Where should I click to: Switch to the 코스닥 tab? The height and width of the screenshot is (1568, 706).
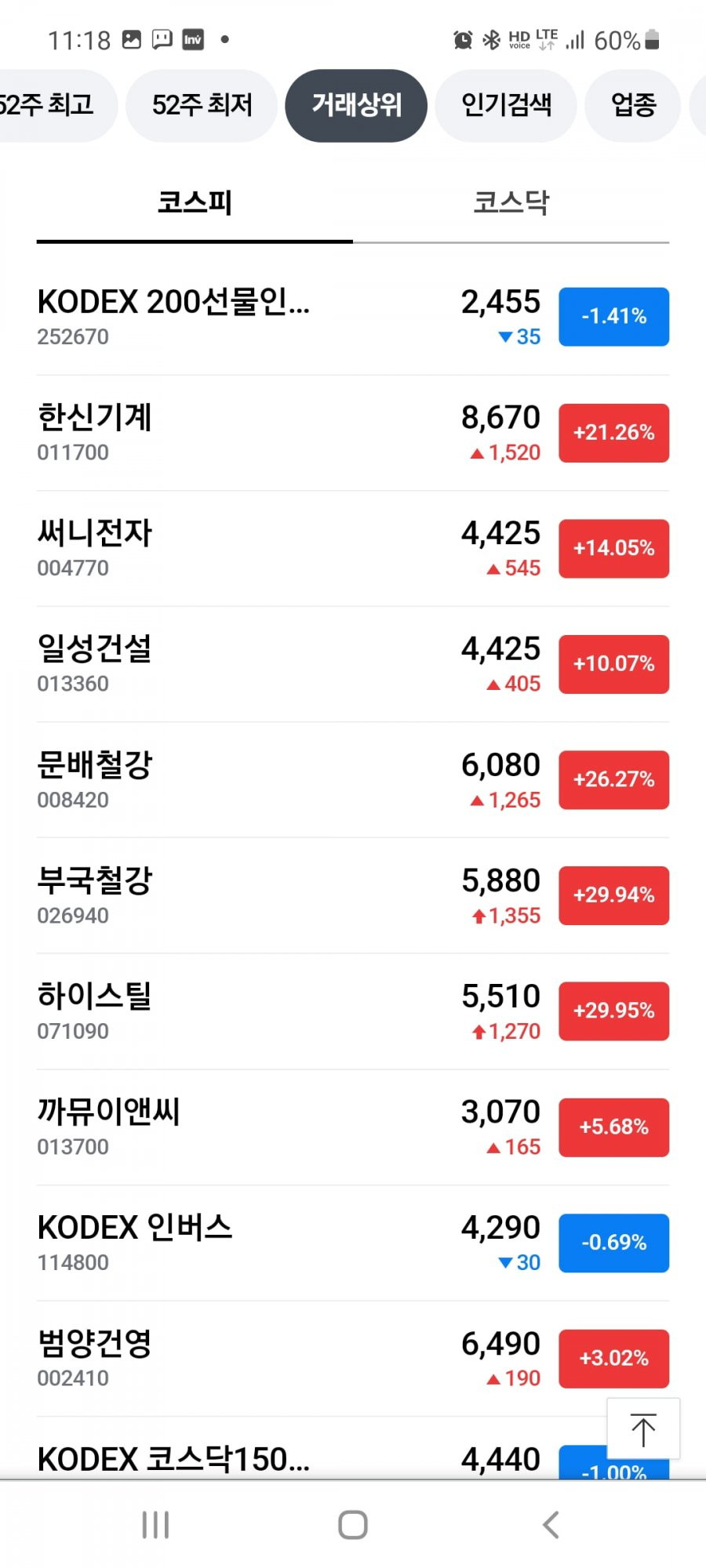click(x=511, y=204)
